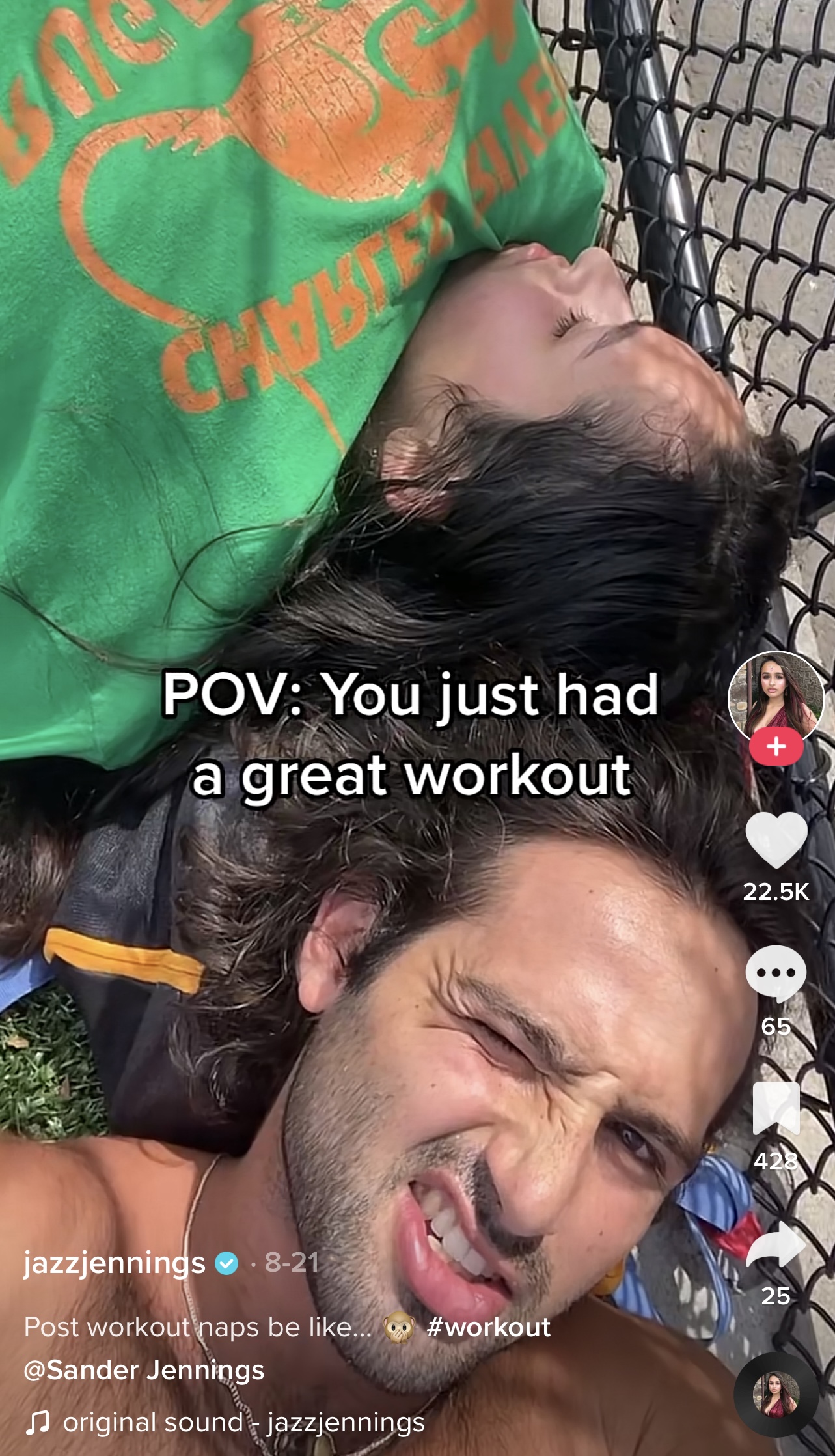Viewport: 835px width, 1456px height.
Task: Open the spinning sound disc
Action: pyautogui.click(x=776, y=1395)
